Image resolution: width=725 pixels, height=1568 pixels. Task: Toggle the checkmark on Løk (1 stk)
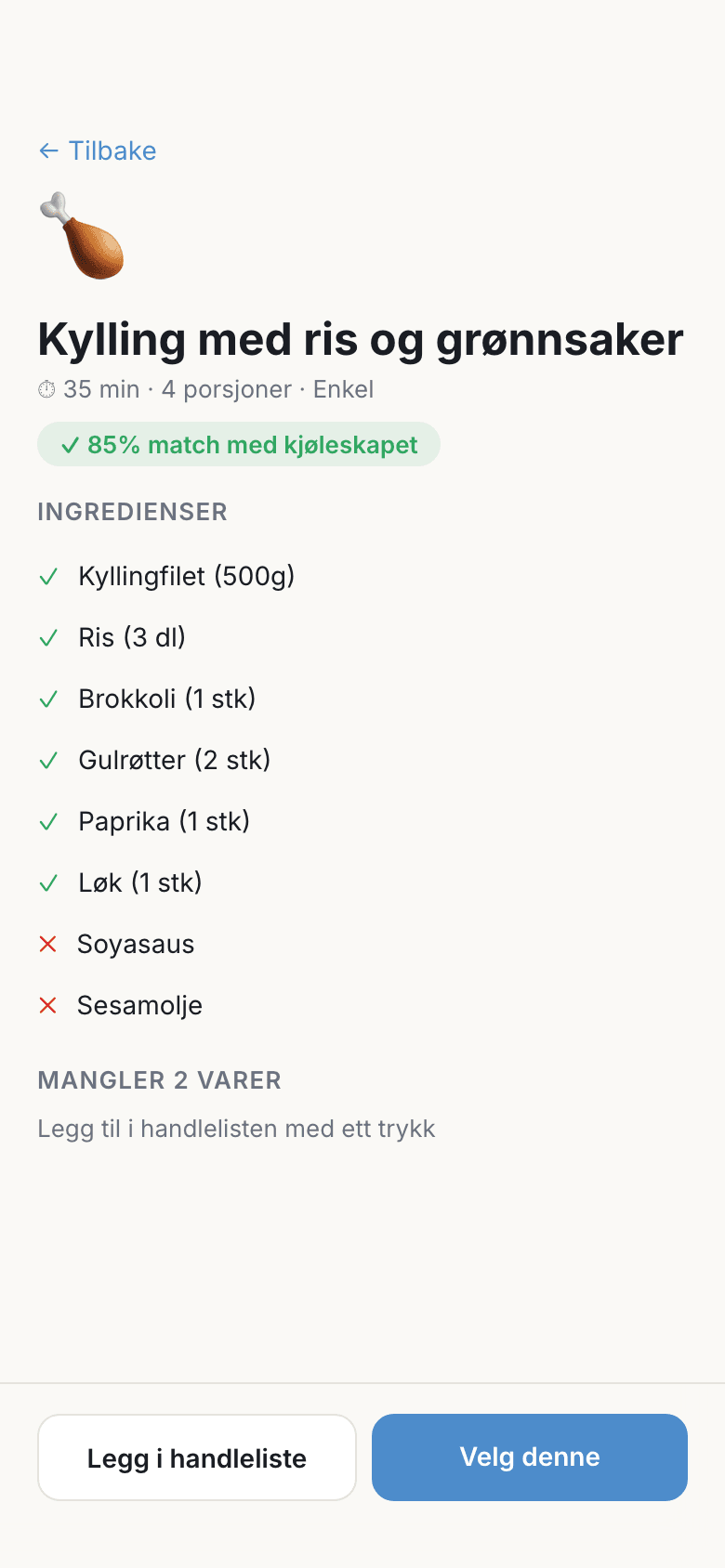48,882
